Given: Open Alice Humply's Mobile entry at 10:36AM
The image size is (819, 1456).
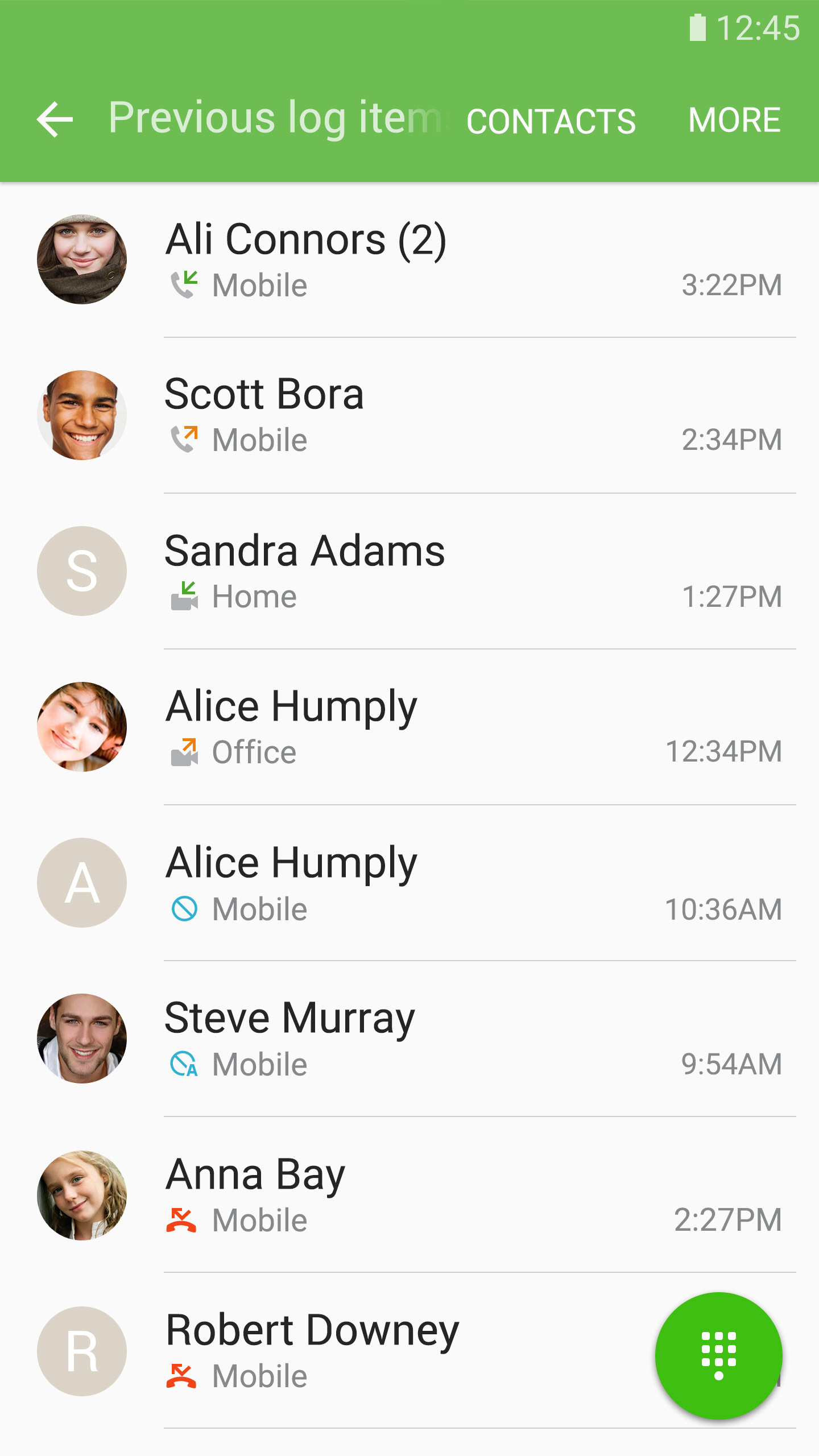Looking at the screenshot, I should tap(409, 883).
